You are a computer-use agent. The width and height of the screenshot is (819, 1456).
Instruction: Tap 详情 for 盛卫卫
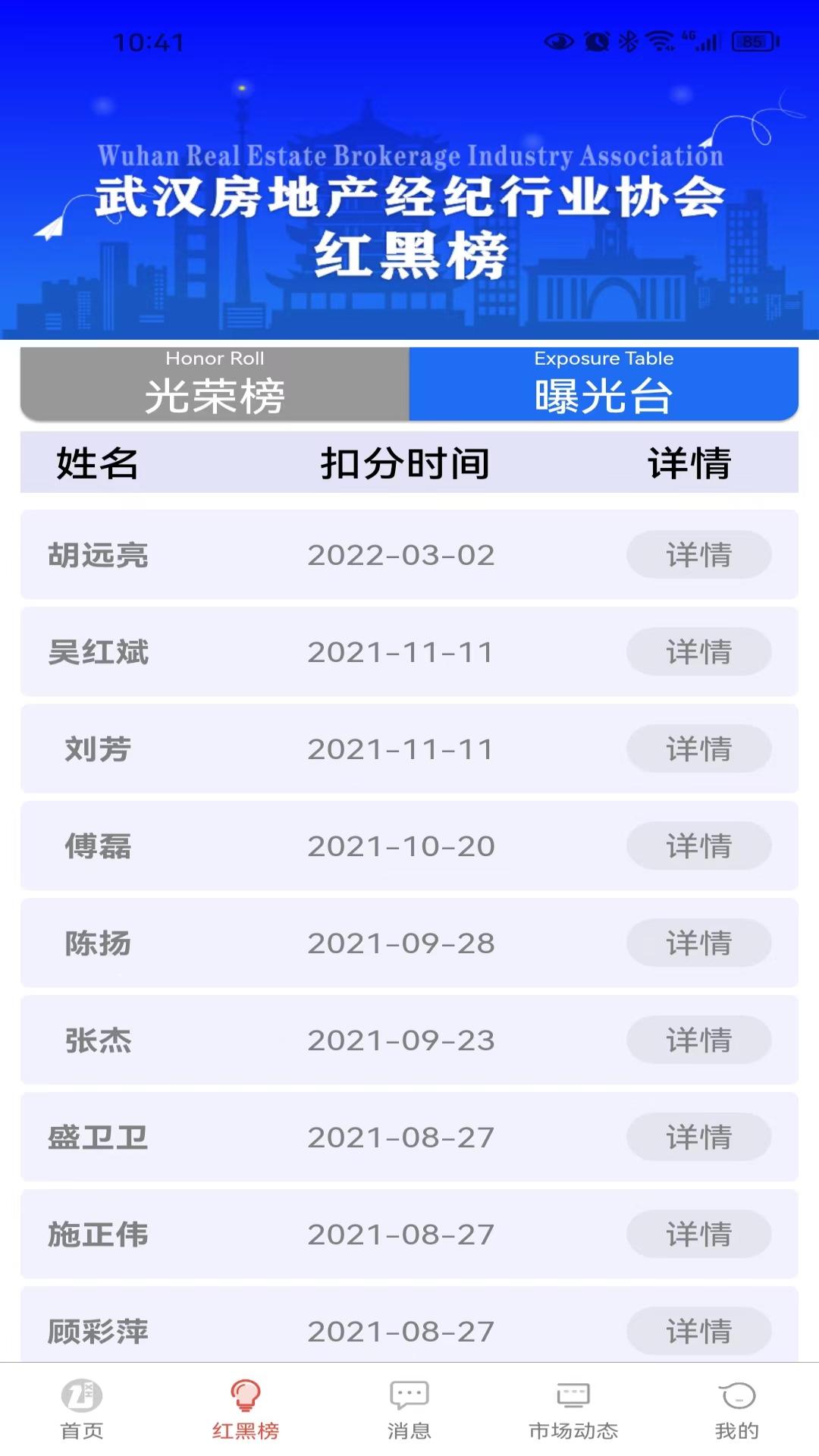pyautogui.click(x=698, y=1137)
